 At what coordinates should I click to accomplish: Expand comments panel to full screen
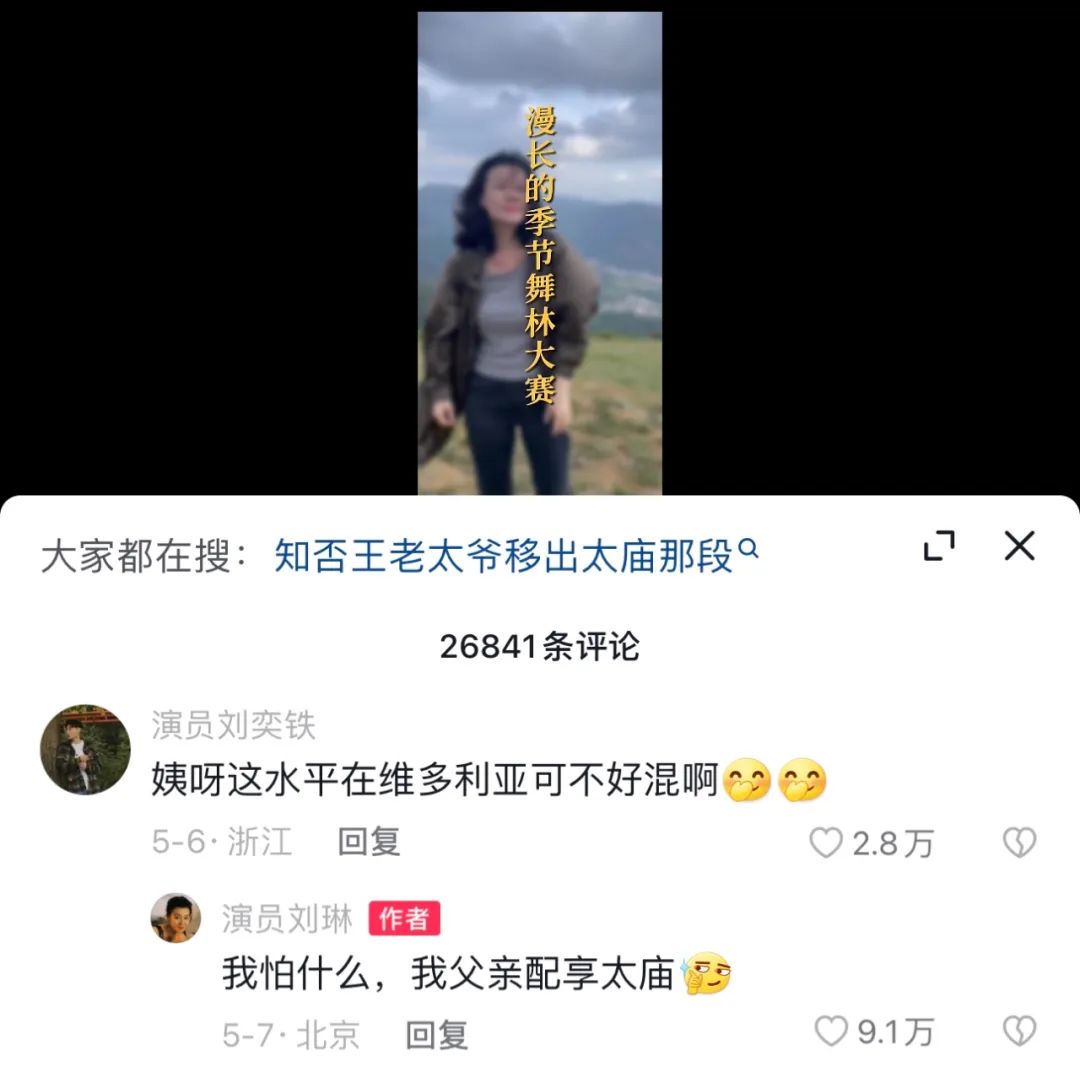pos(939,546)
